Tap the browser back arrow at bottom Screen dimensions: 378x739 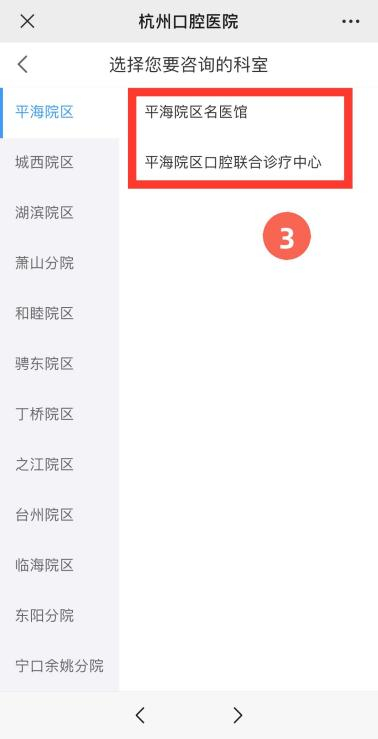[140, 715]
